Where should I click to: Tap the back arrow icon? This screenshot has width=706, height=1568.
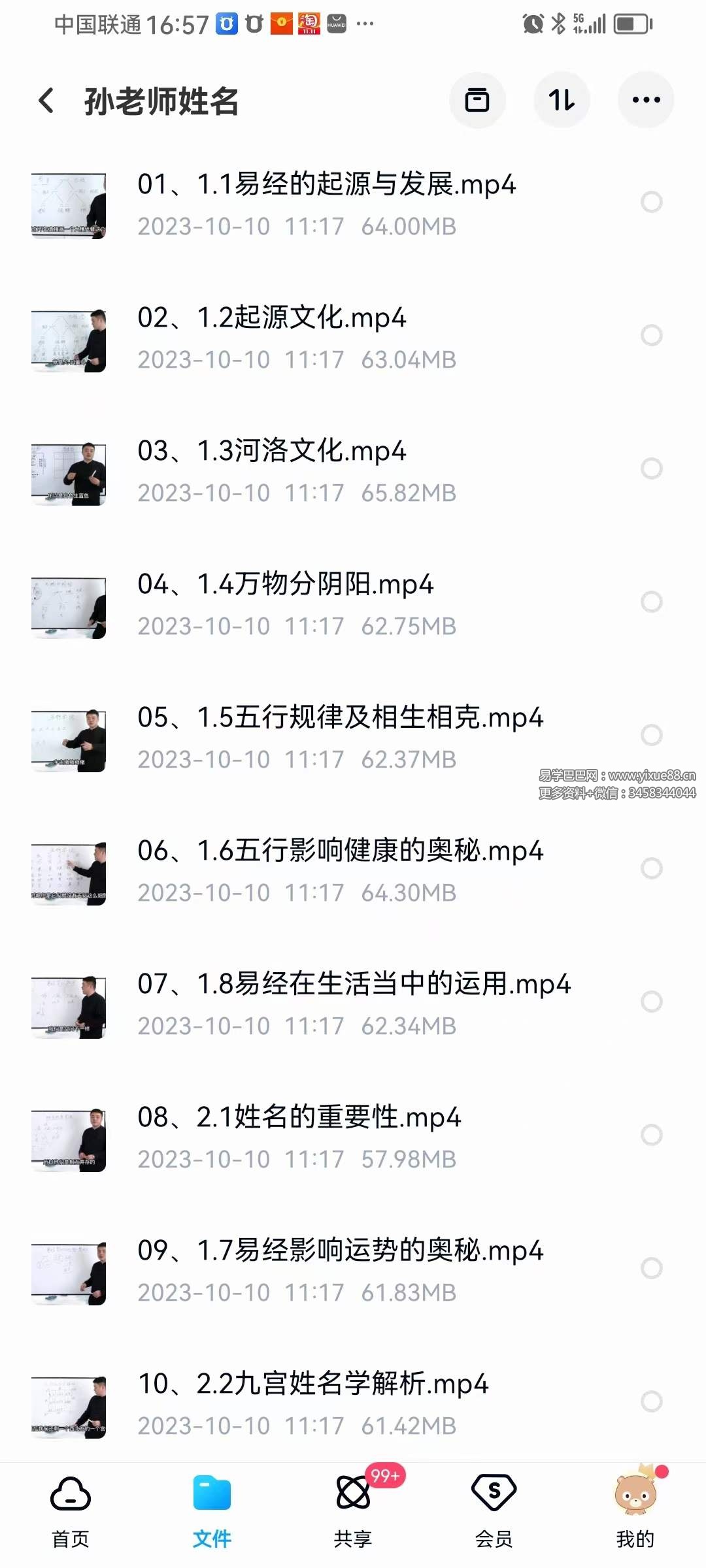coord(46,101)
